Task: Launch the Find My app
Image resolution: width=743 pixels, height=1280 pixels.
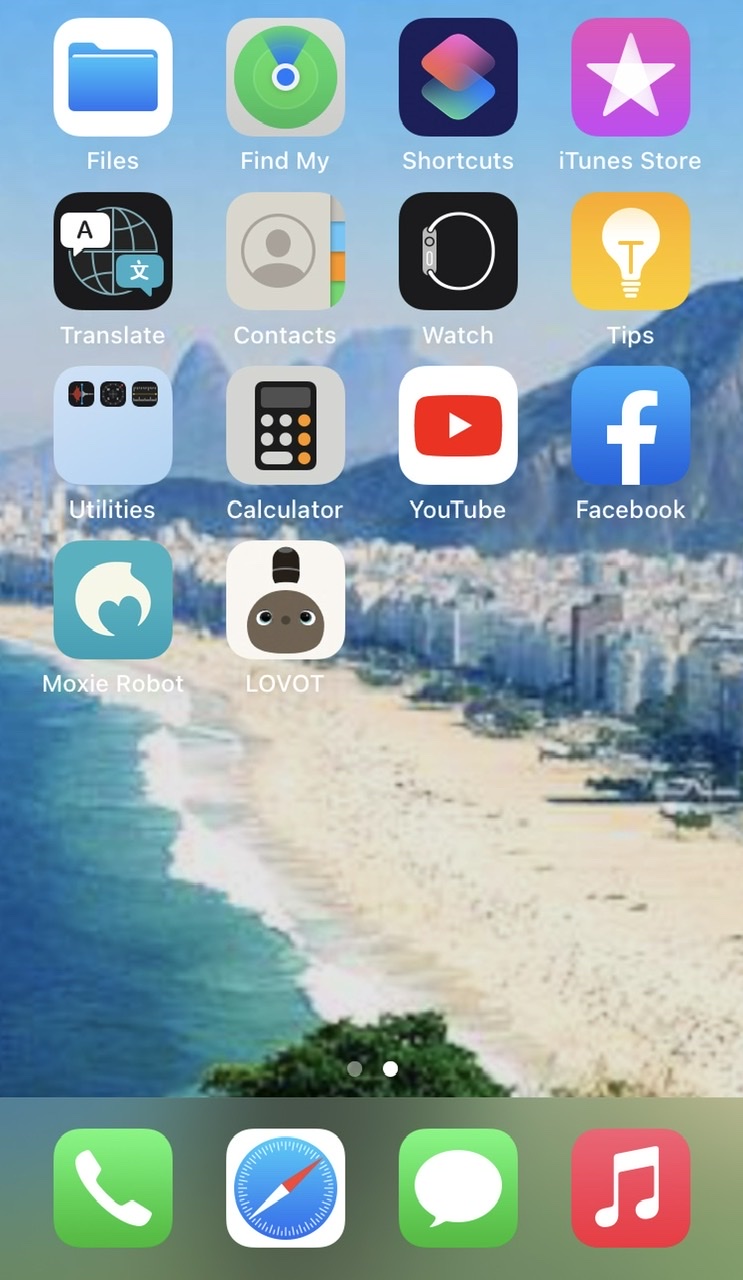Action: pyautogui.click(x=285, y=77)
